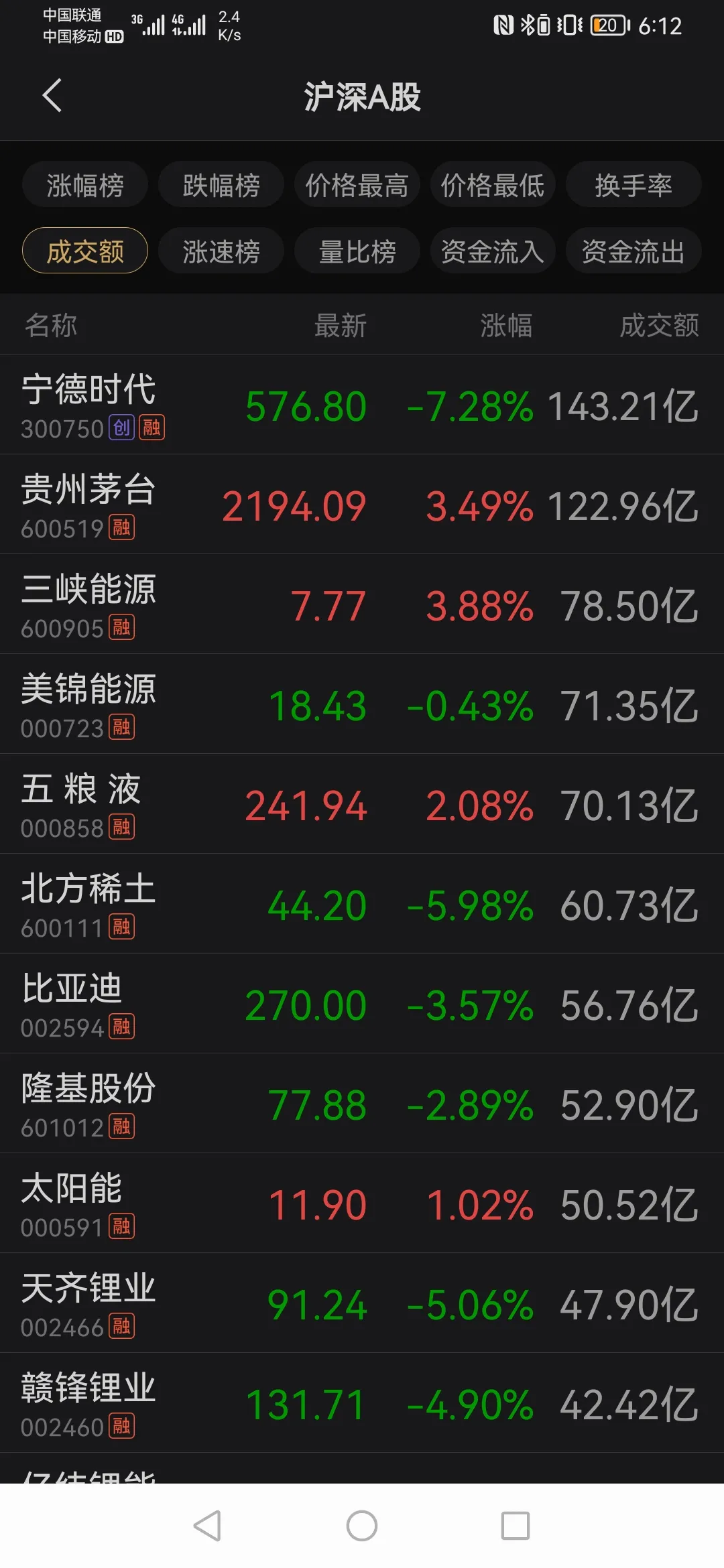The height and width of the screenshot is (1568, 724).
Task: Open the 涨速榜 ranking
Action: (x=221, y=251)
